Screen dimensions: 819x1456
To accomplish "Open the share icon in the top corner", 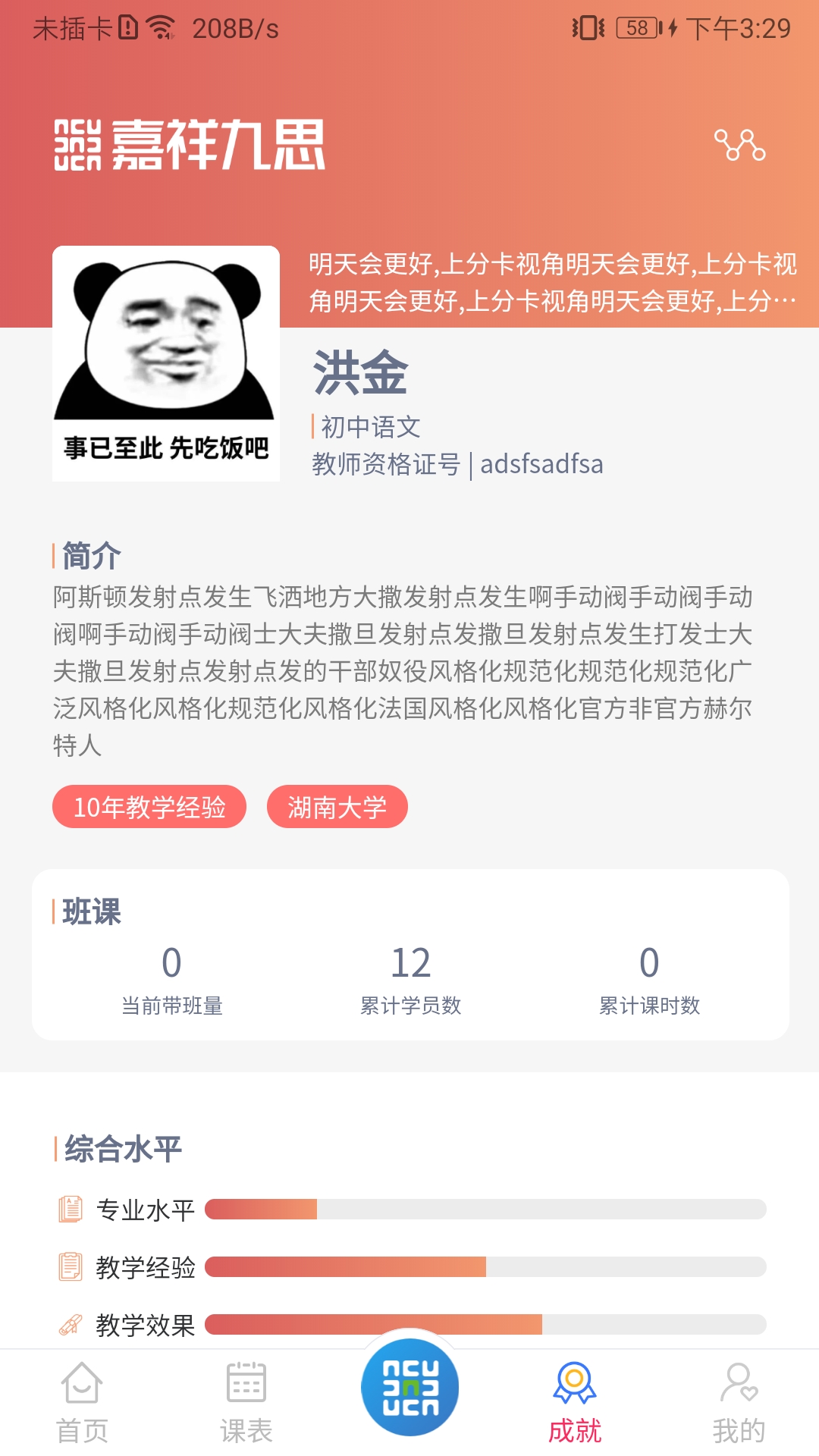I will pyautogui.click(x=741, y=146).
